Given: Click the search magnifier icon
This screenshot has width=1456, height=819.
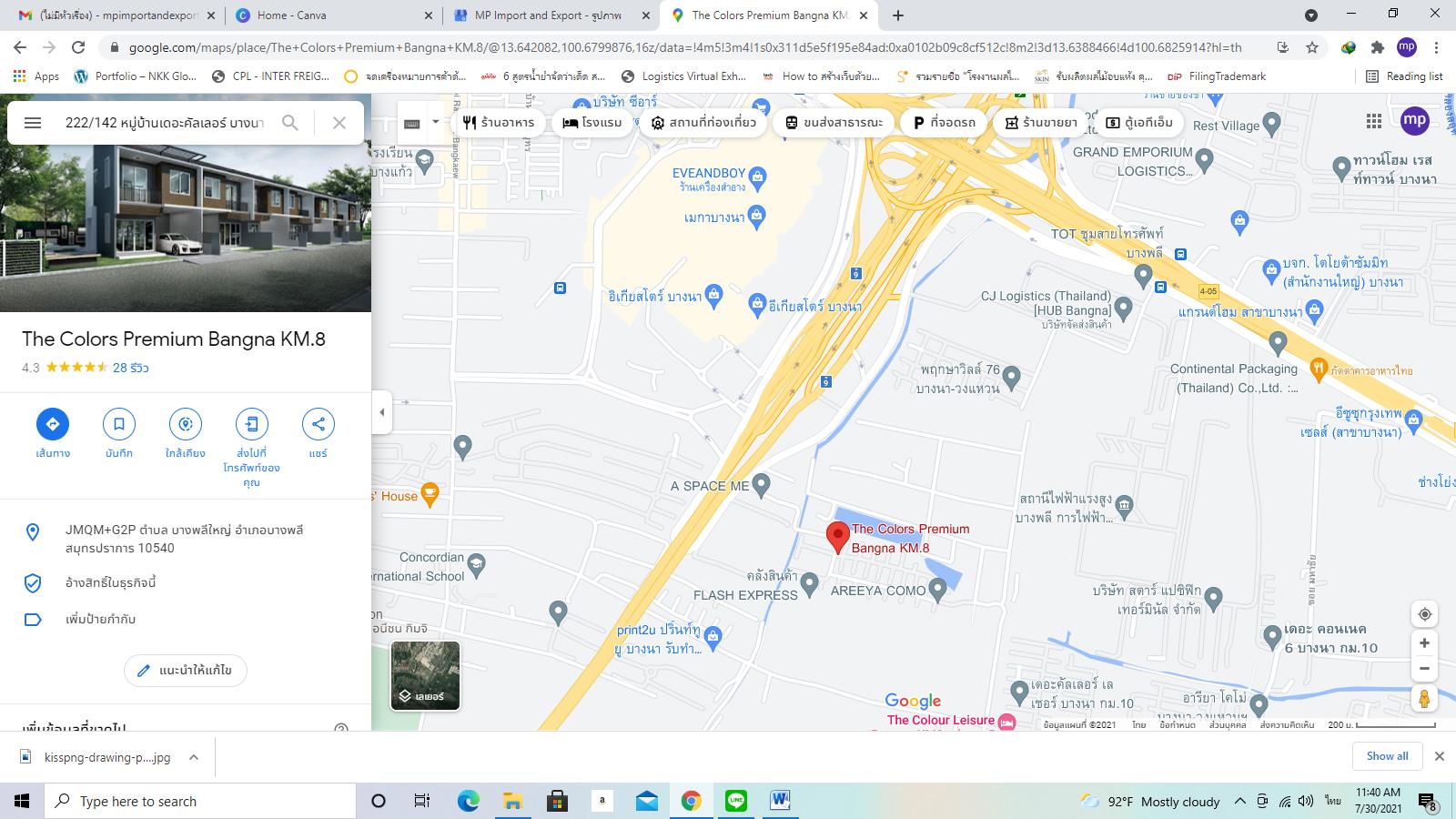Looking at the screenshot, I should (290, 123).
